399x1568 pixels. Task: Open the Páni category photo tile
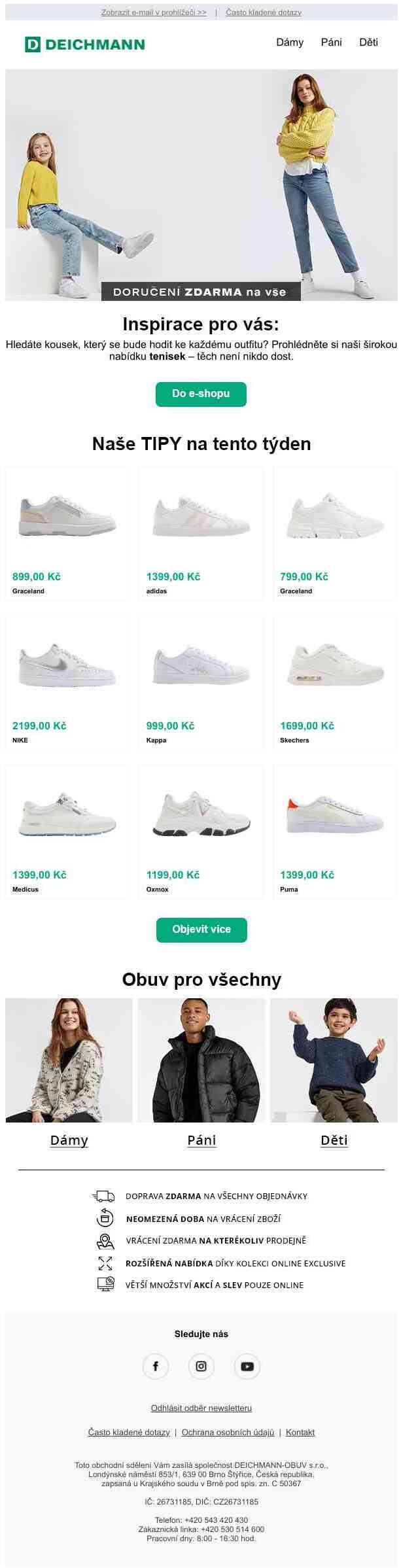tap(201, 1060)
